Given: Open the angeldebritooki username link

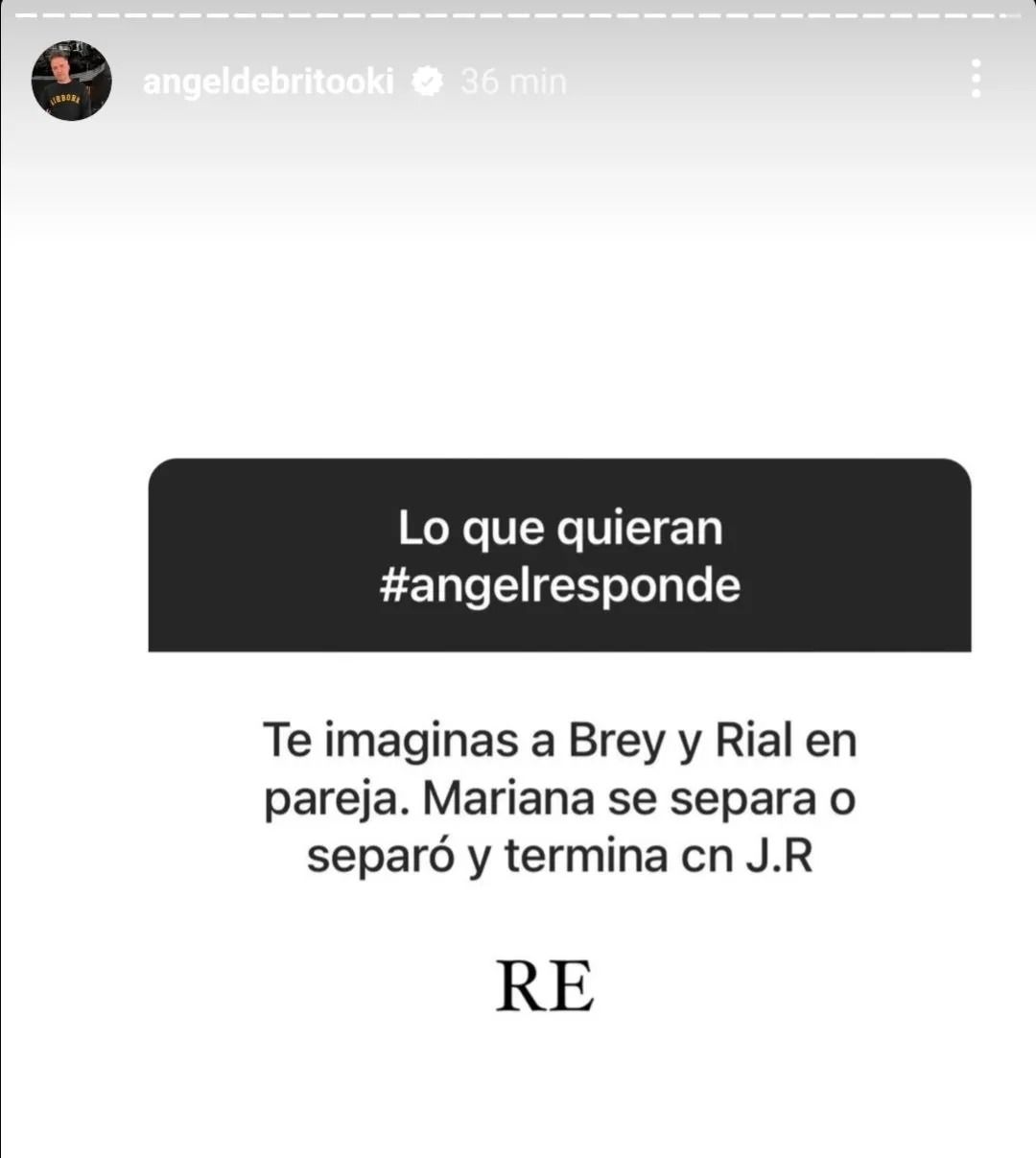Looking at the screenshot, I should pos(268,82).
